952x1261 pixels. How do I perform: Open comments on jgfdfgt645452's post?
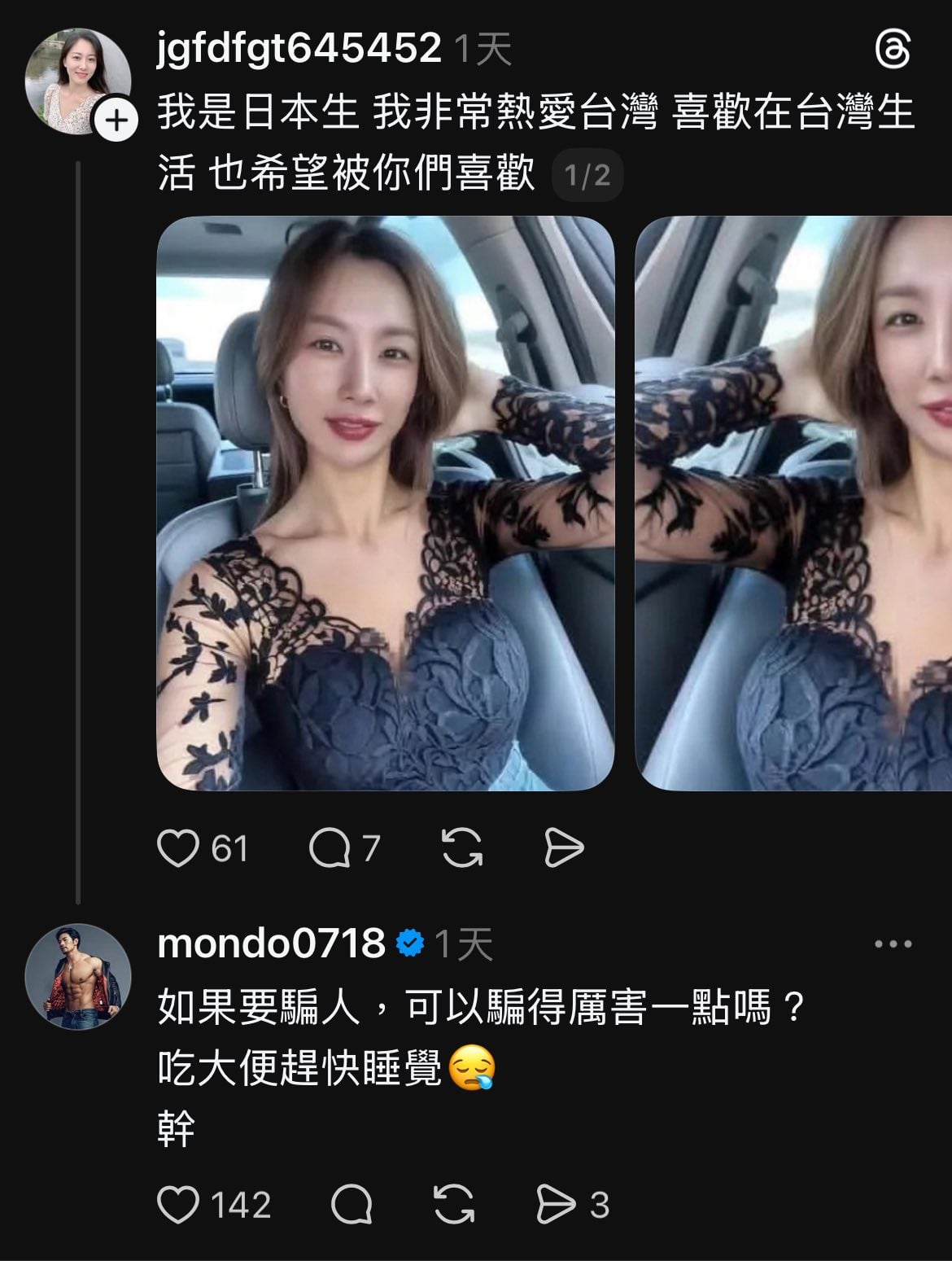pos(330,848)
